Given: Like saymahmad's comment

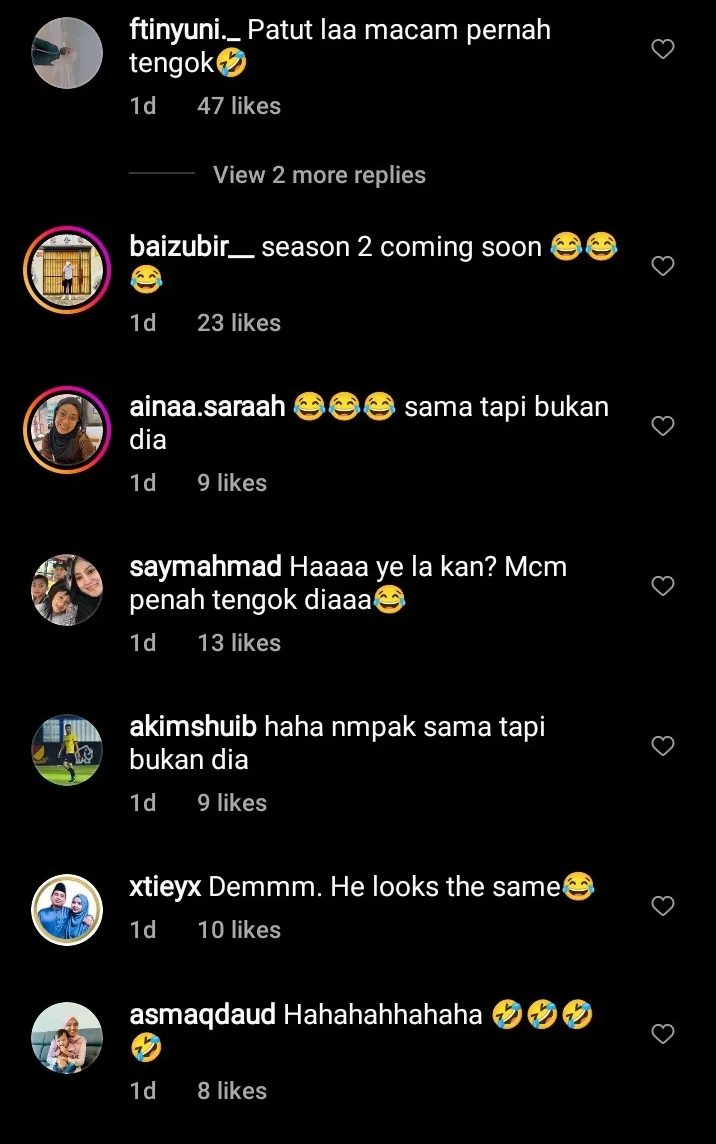Looking at the screenshot, I should (663, 586).
